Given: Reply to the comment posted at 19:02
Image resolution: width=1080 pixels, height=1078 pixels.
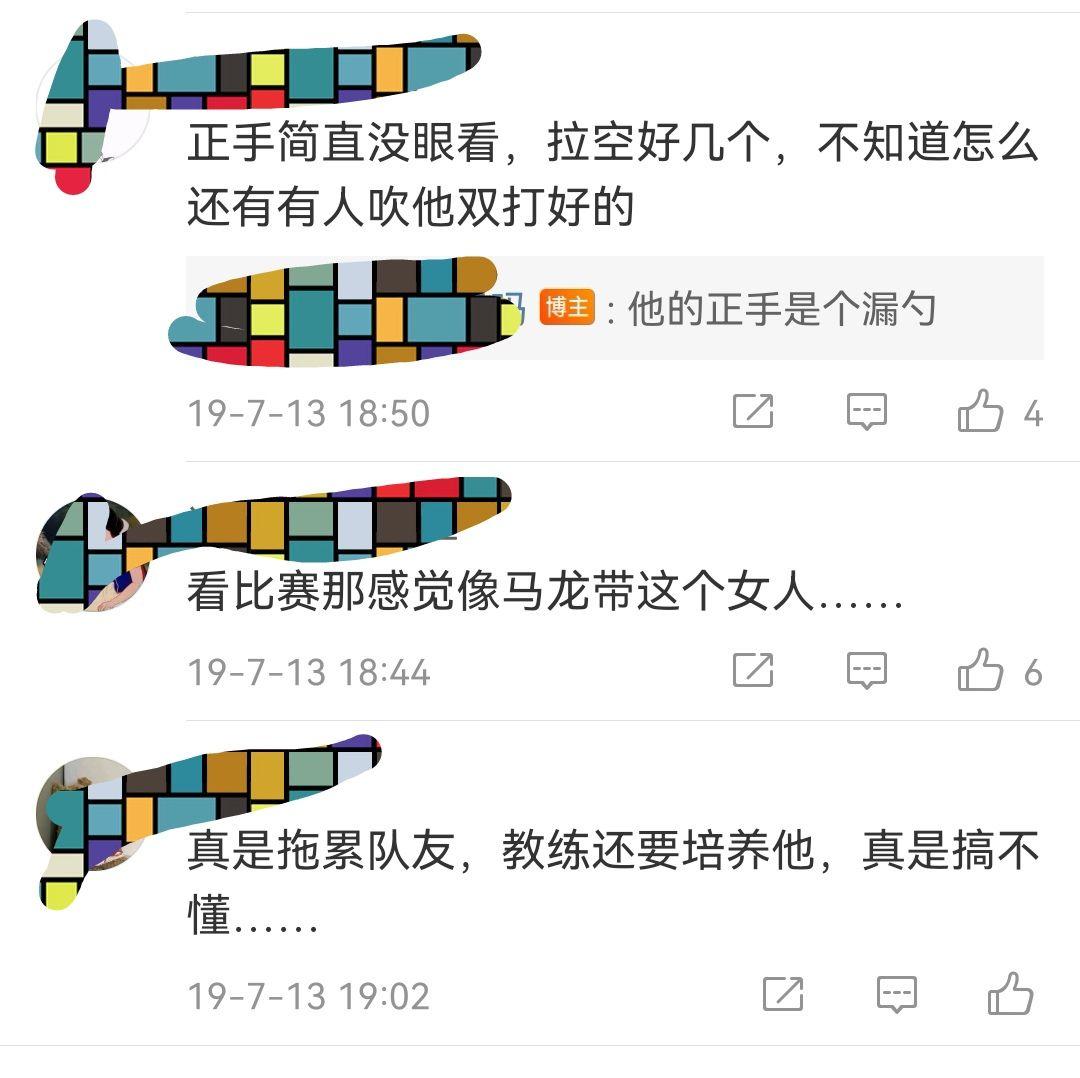Looking at the screenshot, I should click(897, 994).
